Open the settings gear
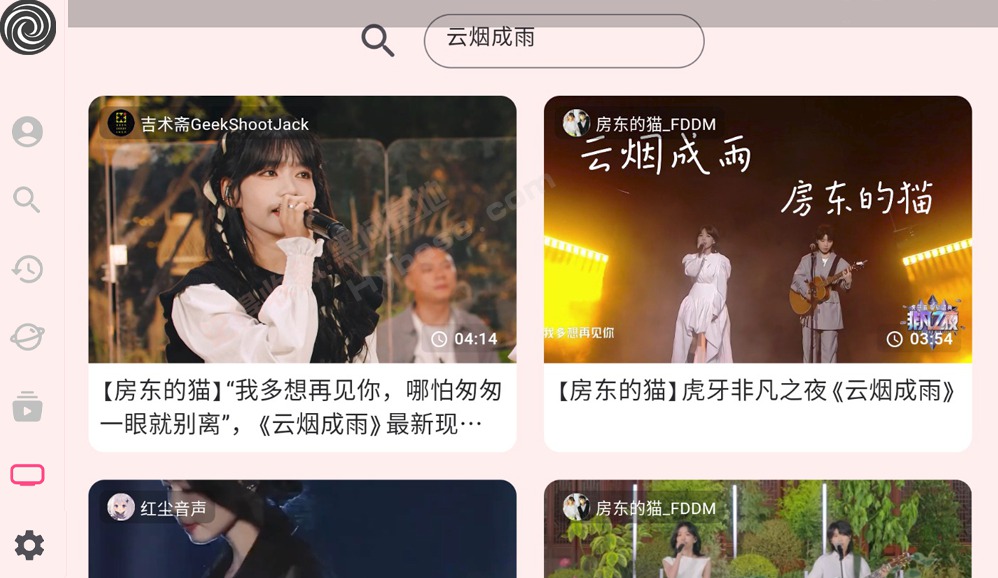998x578 pixels. (28, 545)
